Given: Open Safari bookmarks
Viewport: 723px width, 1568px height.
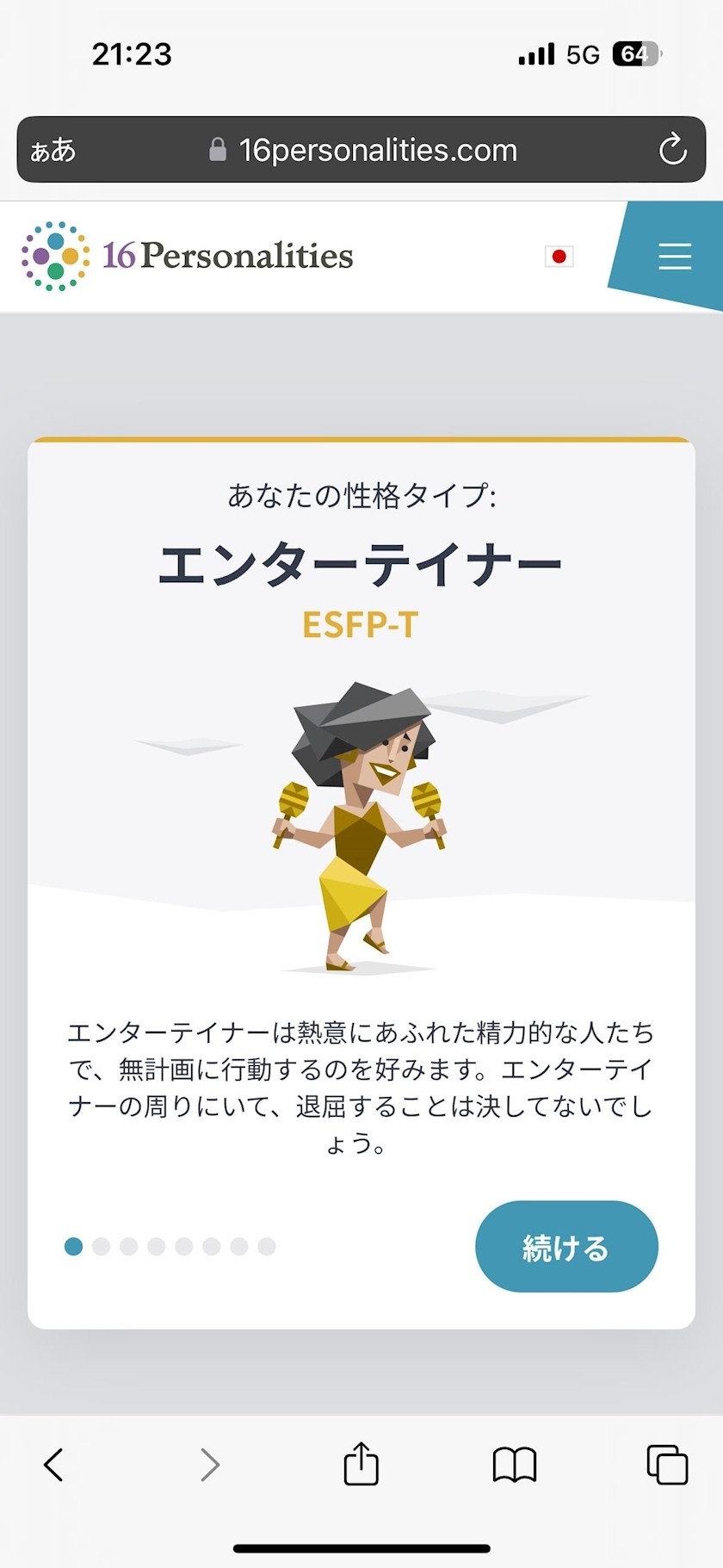Looking at the screenshot, I should (514, 1464).
